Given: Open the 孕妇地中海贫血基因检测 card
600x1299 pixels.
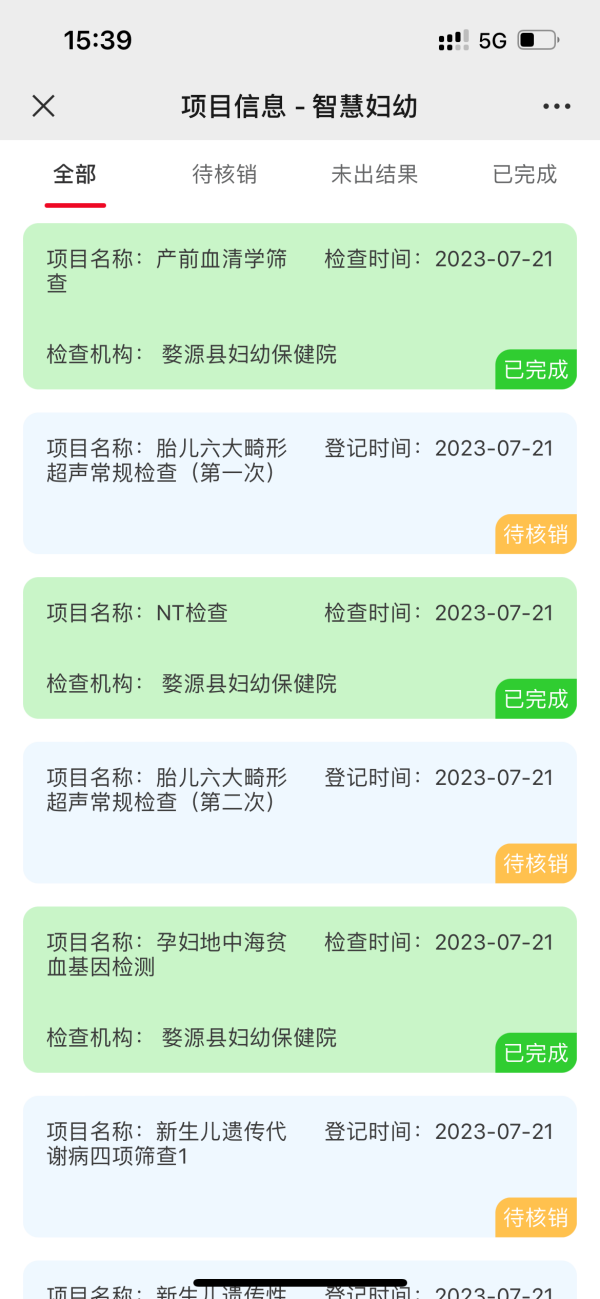Looking at the screenshot, I should 300,990.
